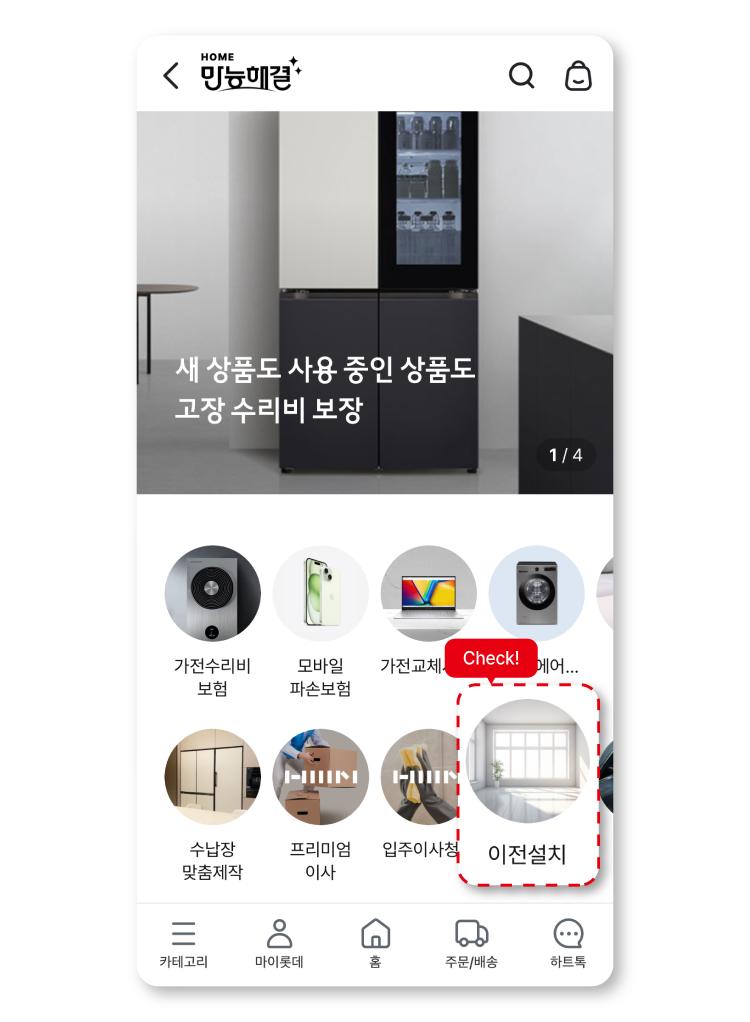Select 가전수리비 보험 category
The width and height of the screenshot is (750, 1022).
pos(212,594)
